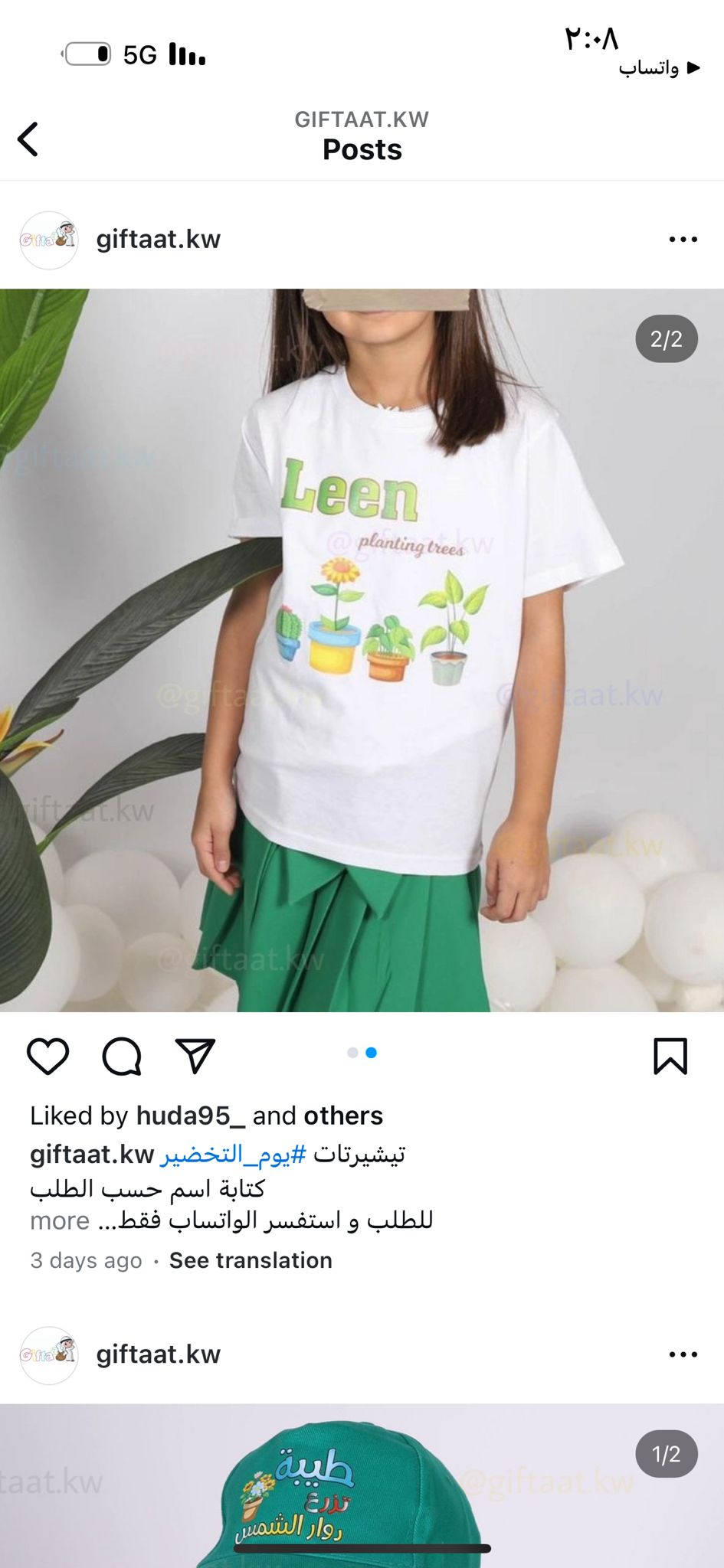Return to واتساب via status bar shortcut
Screen dimensions: 724x1568
click(x=659, y=68)
